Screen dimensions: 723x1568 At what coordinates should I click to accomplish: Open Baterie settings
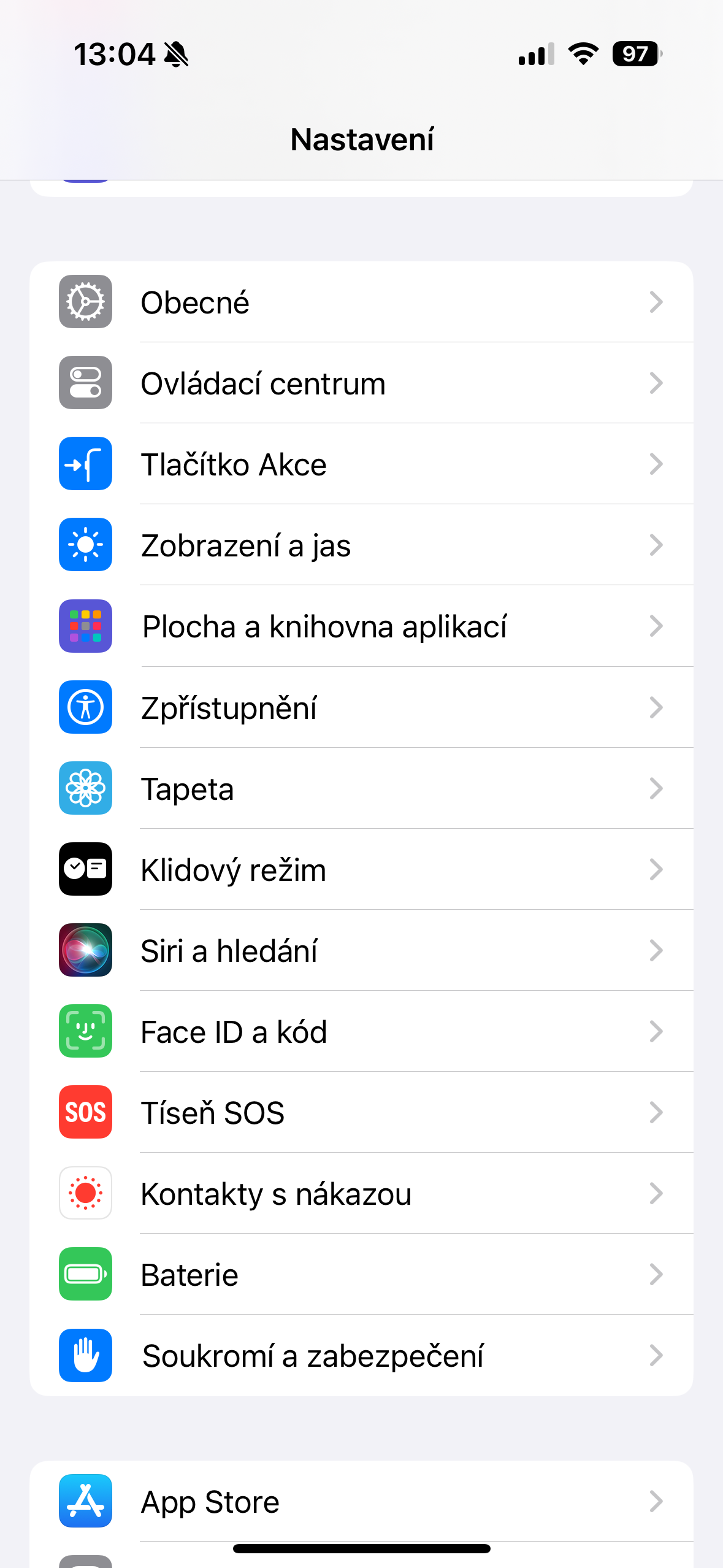tap(361, 1274)
